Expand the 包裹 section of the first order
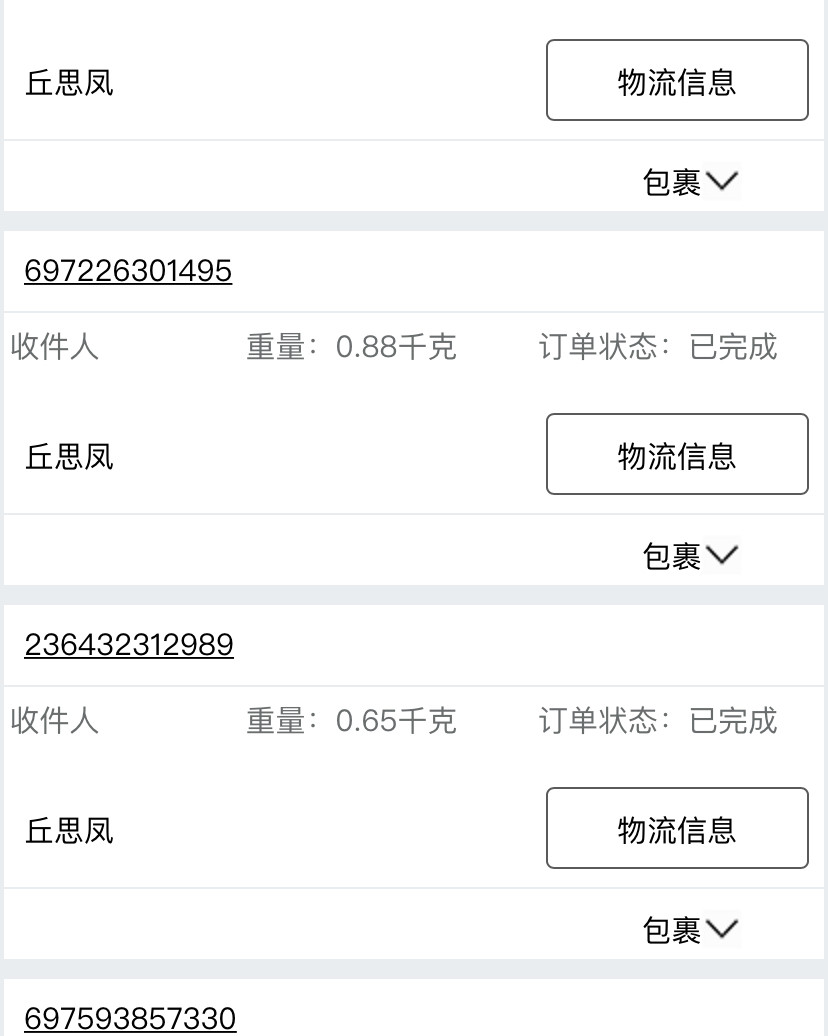The image size is (828, 1036). [690, 180]
